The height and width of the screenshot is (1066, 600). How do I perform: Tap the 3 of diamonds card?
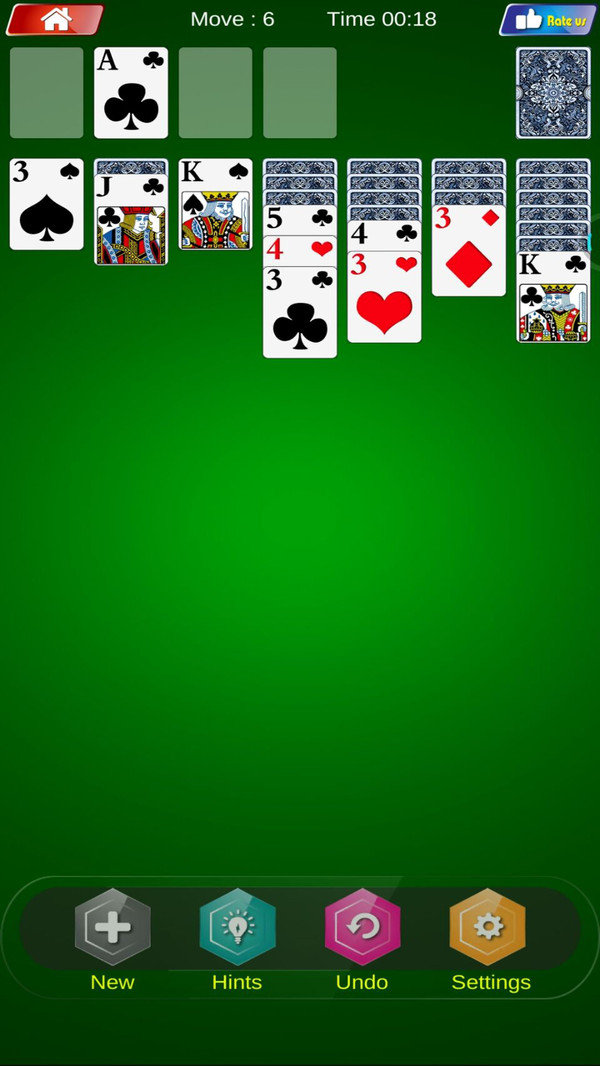tap(468, 252)
